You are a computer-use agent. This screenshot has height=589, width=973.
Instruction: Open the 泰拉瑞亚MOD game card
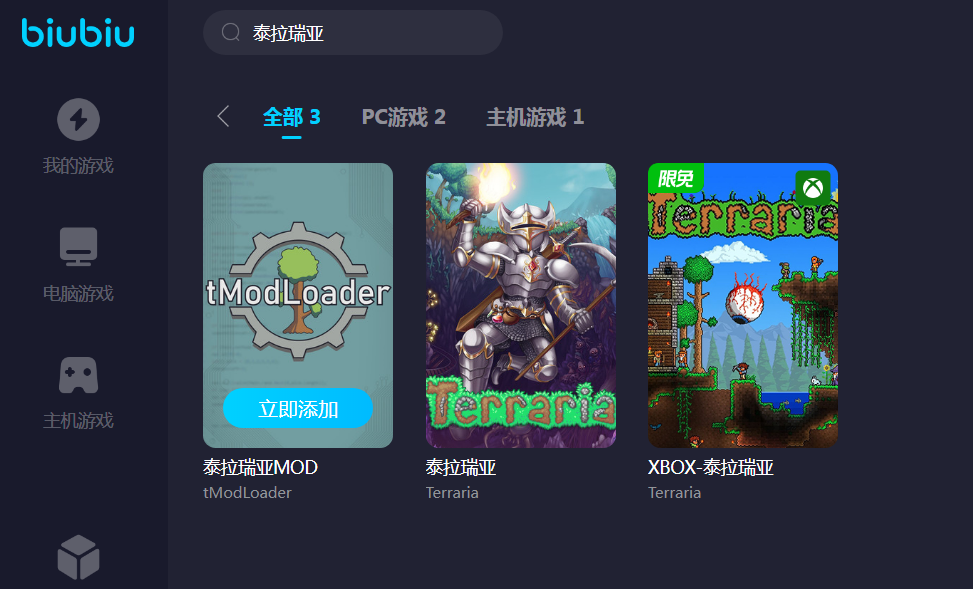(298, 290)
